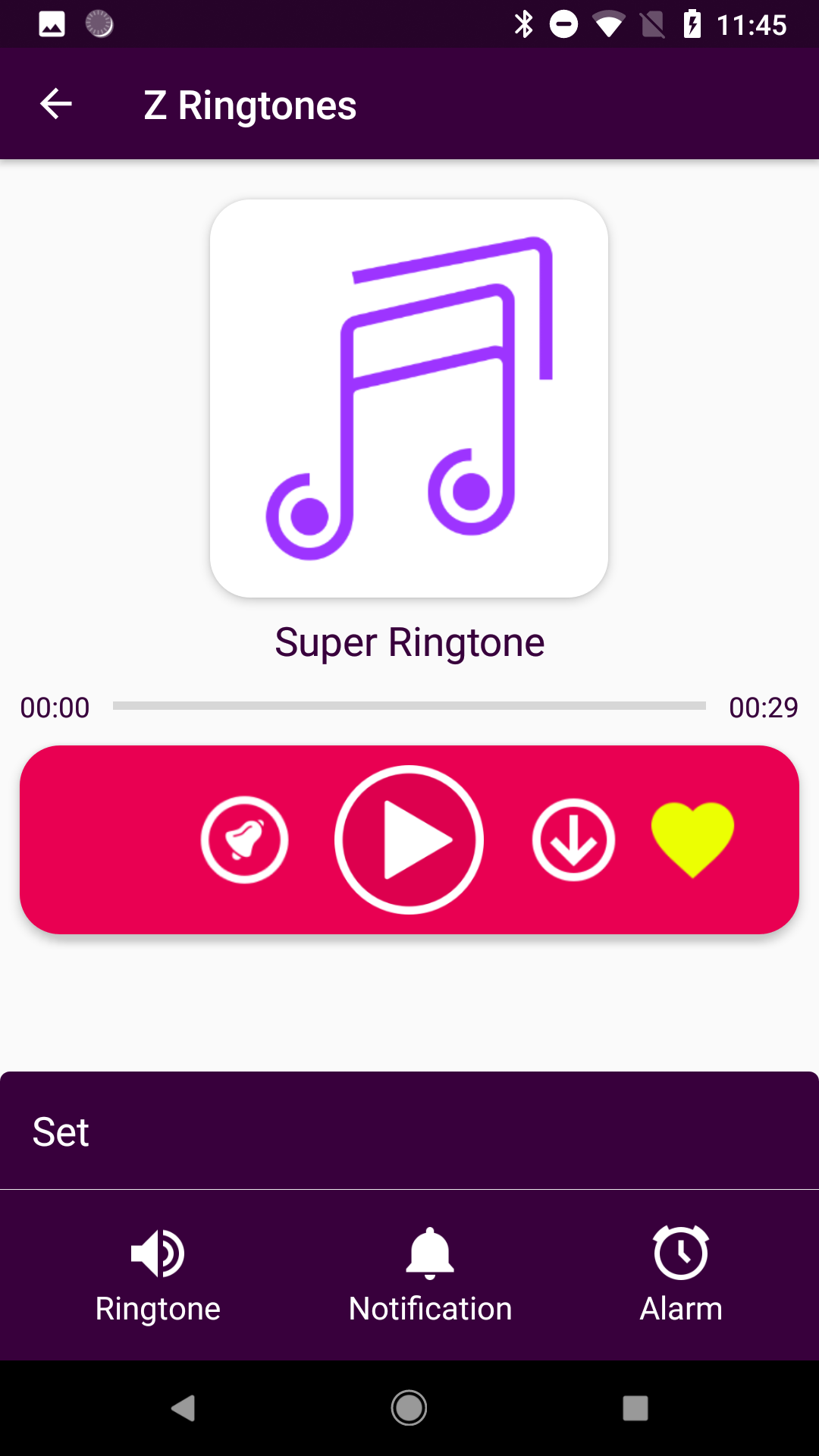Toggle the yellow heart favorite

click(692, 839)
